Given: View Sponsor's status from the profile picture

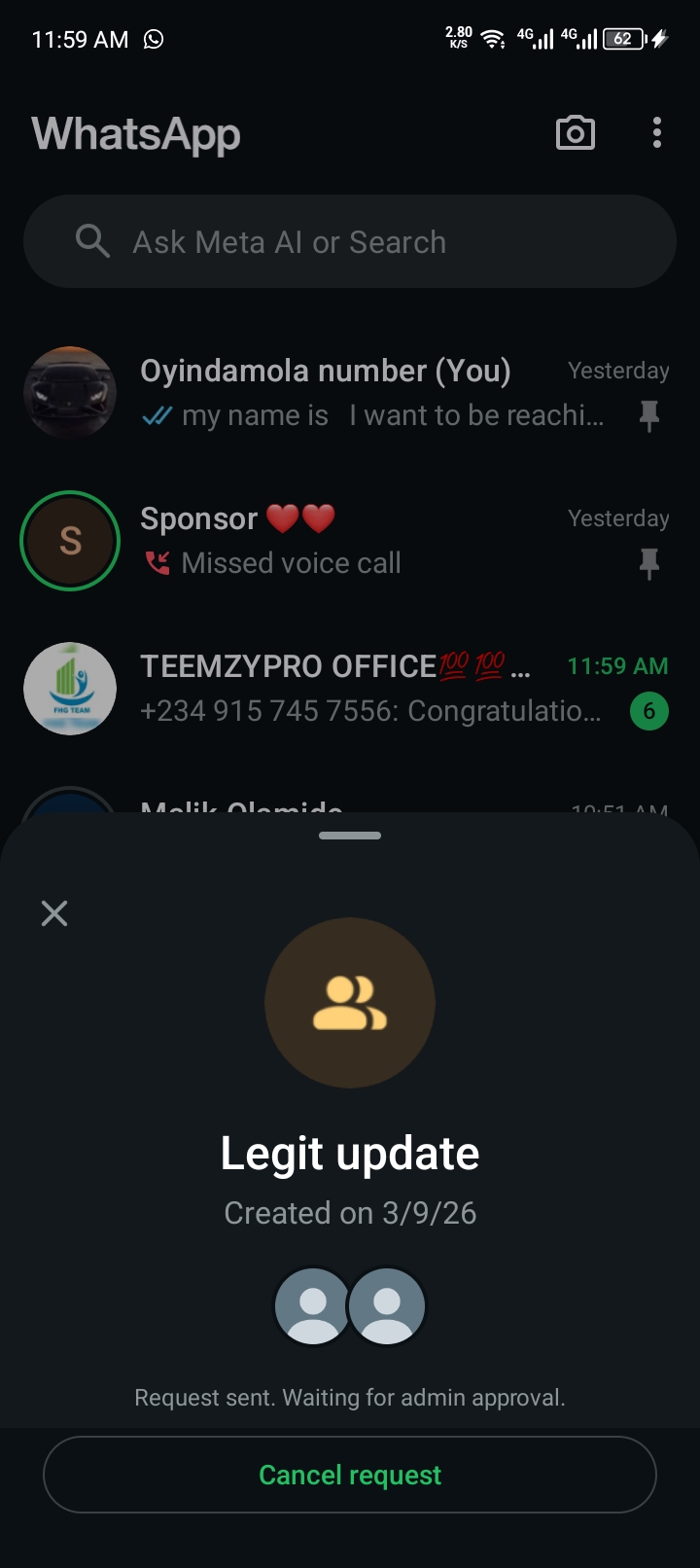Looking at the screenshot, I should pyautogui.click(x=70, y=541).
